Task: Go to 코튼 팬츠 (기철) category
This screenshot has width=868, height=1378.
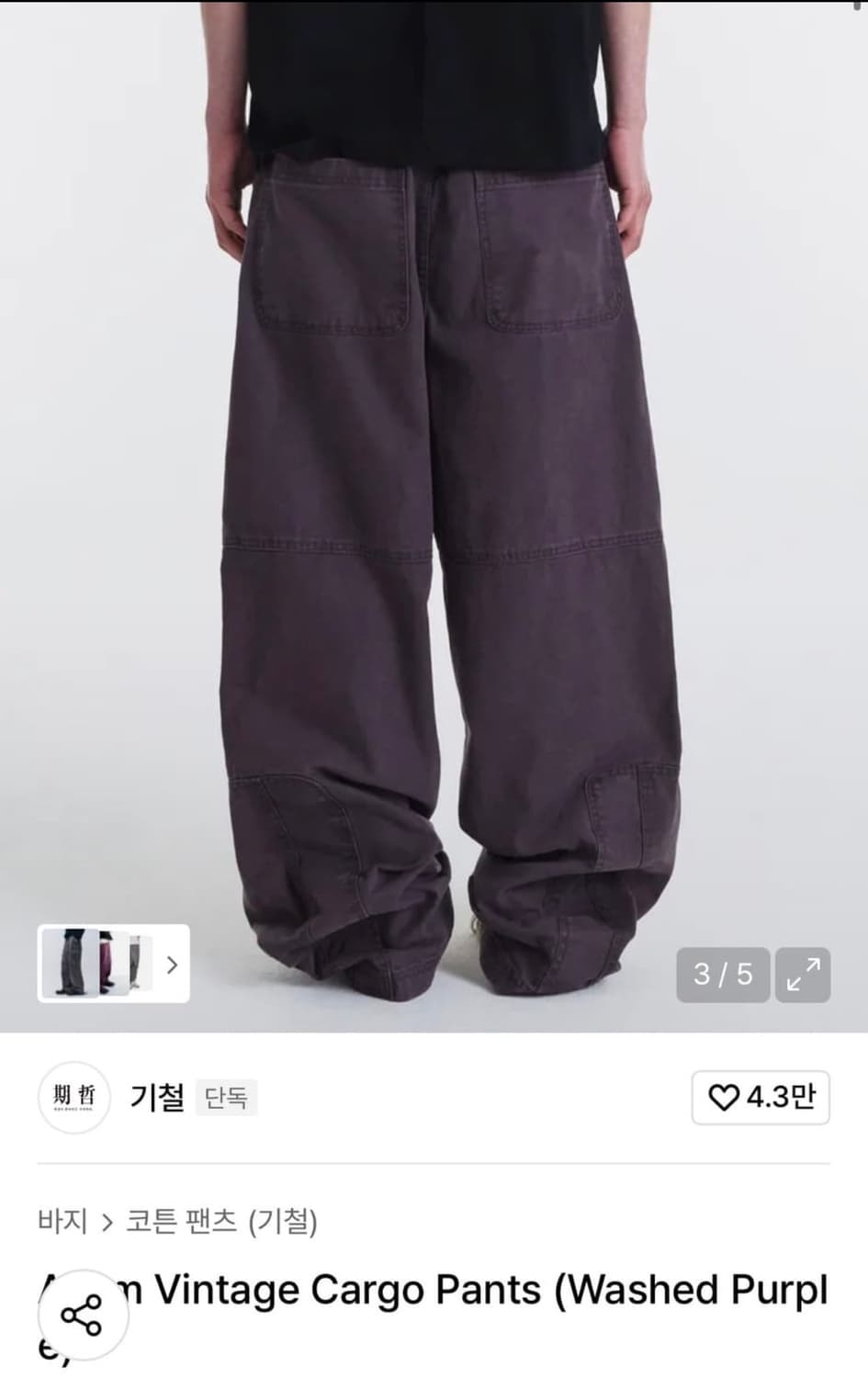Action: click(x=226, y=1222)
